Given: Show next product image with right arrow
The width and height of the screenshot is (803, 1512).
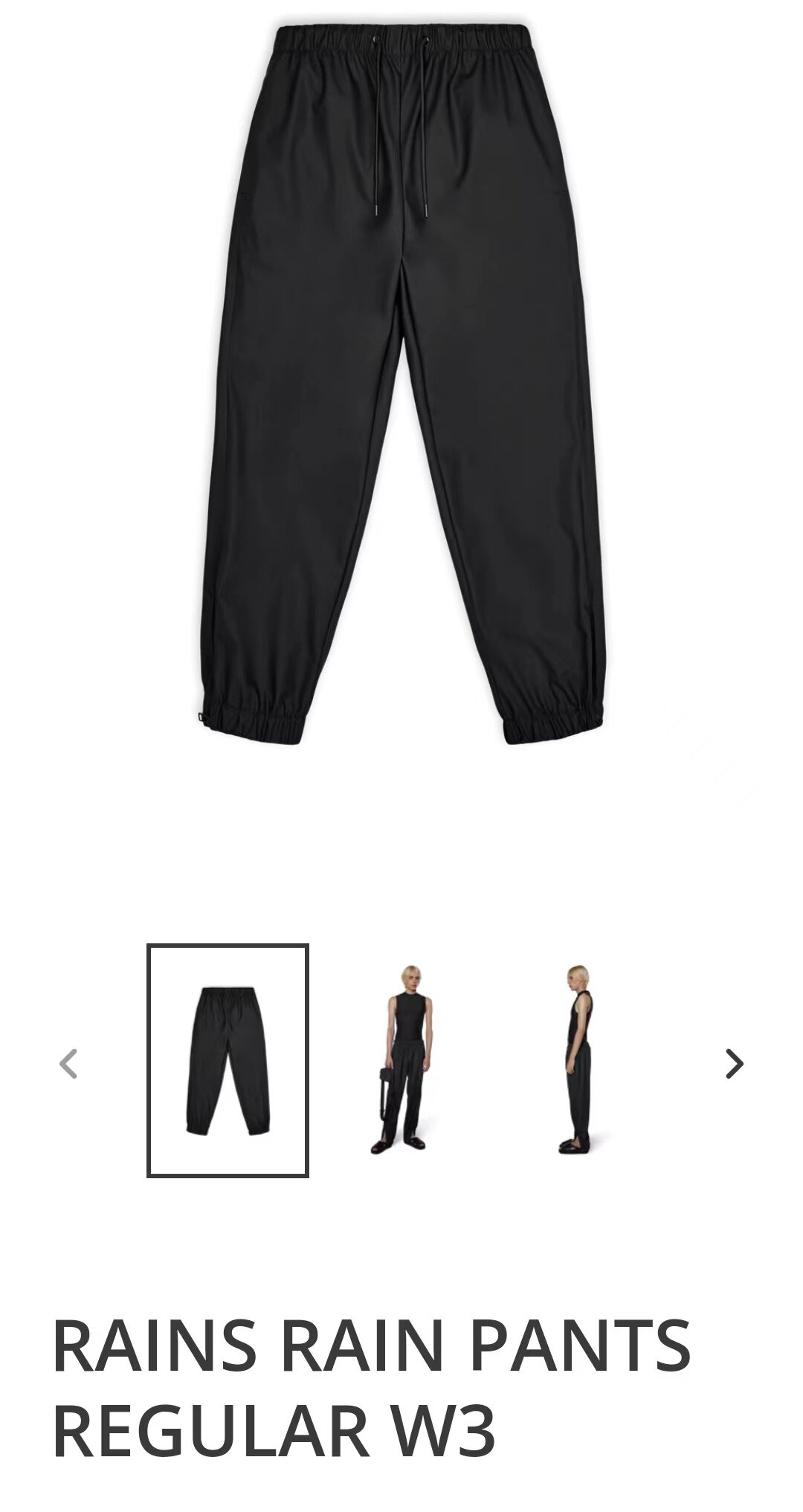Looking at the screenshot, I should click(x=734, y=1063).
